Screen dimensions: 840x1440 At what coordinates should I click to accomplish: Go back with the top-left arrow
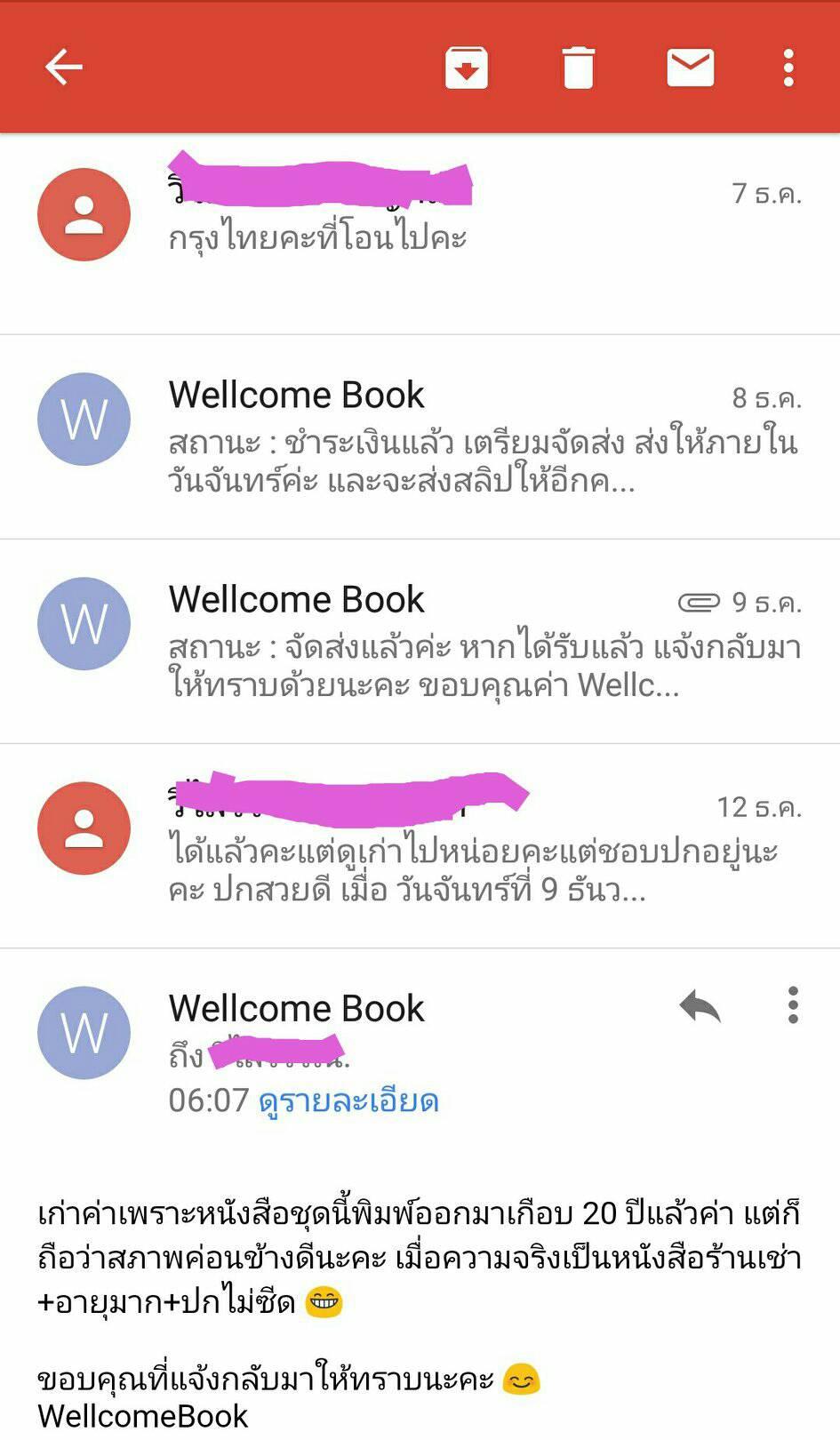[64, 67]
